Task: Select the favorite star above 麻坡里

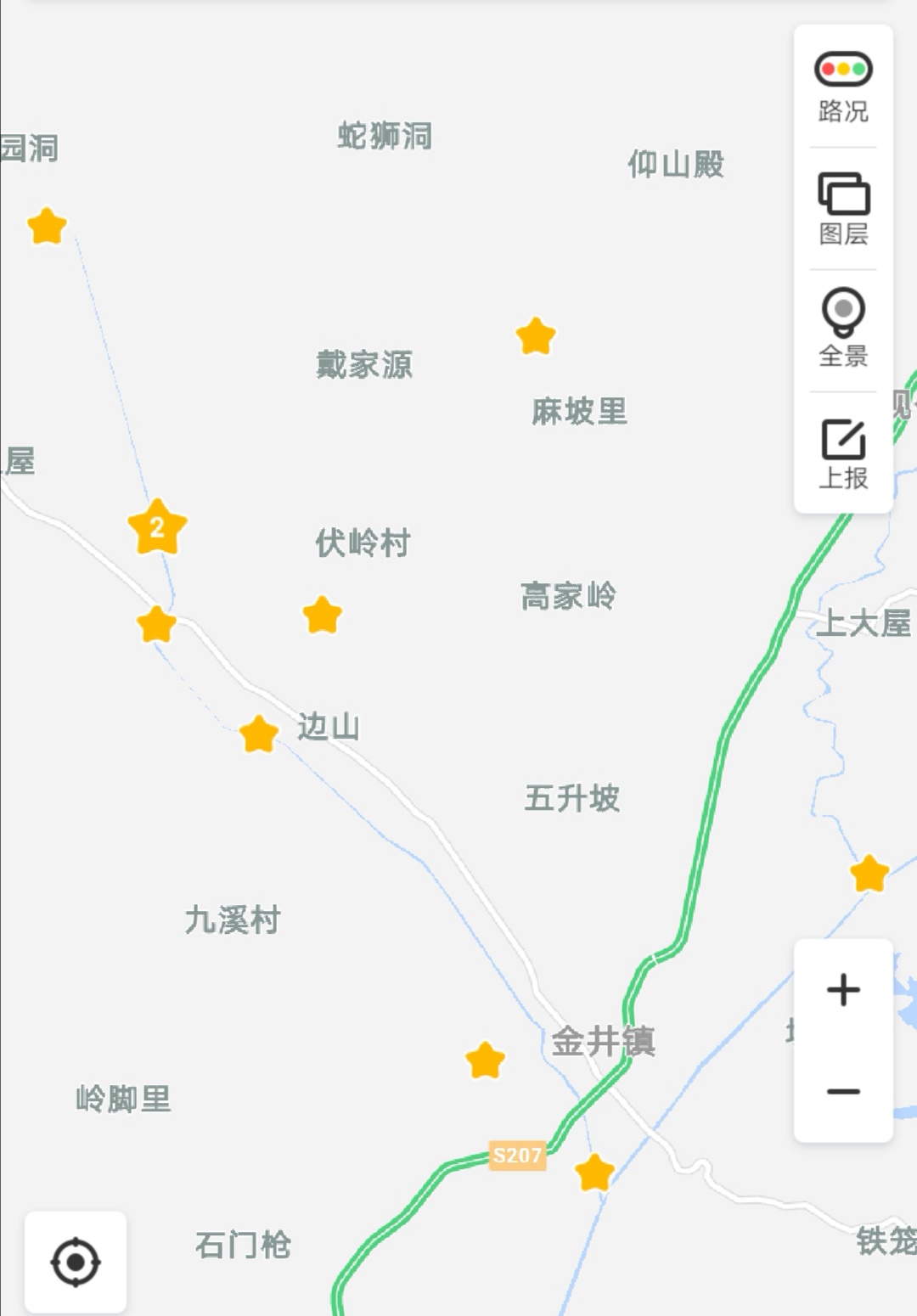Action: click(x=536, y=337)
